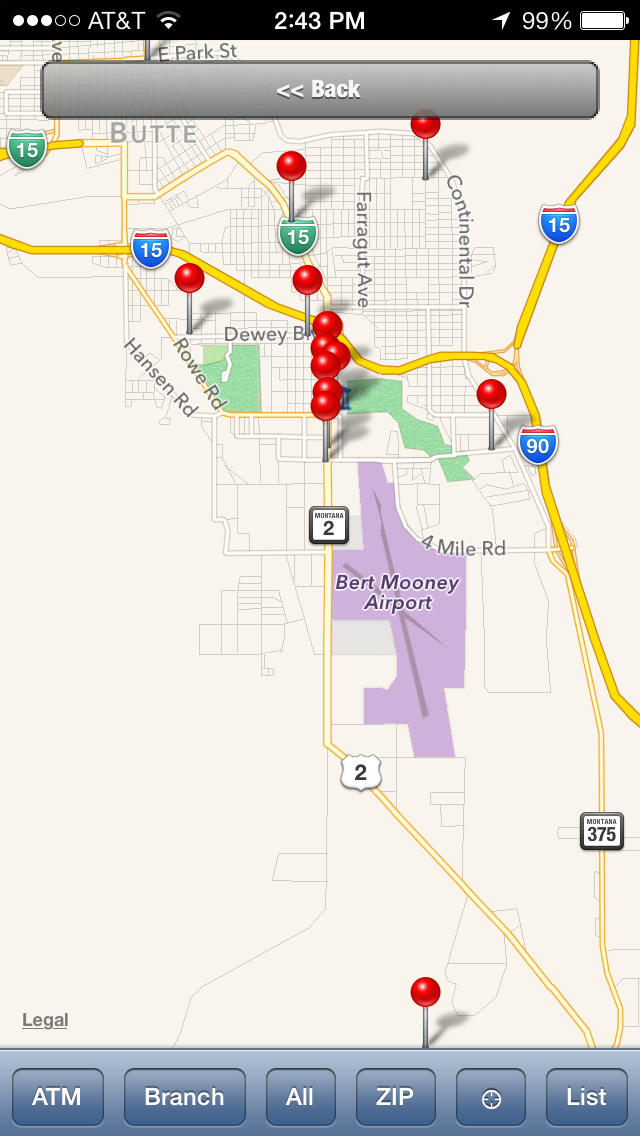Open the ZIP code search
Screen dimensions: 640x1136
click(x=395, y=1097)
